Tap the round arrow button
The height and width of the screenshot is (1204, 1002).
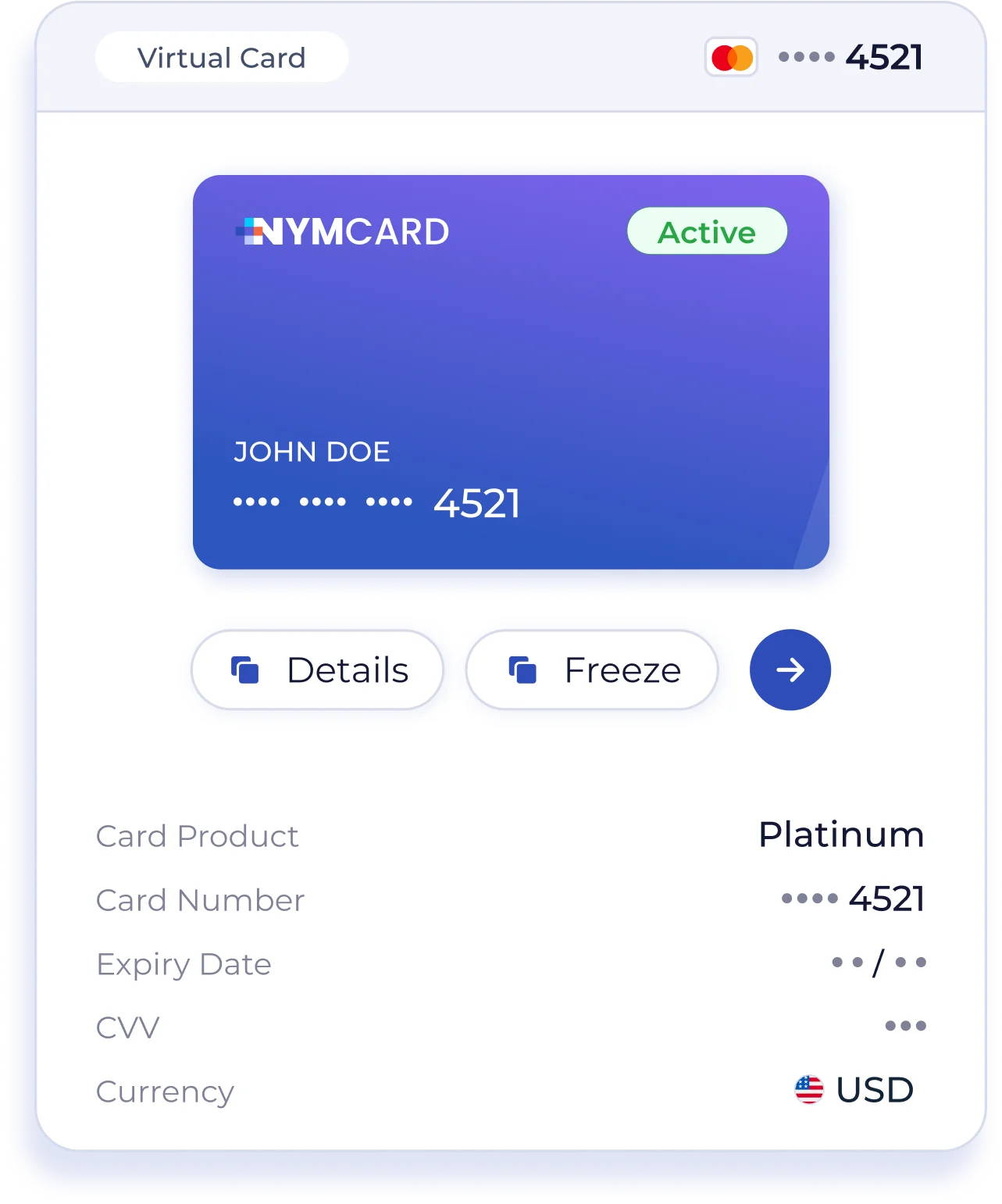pos(790,670)
